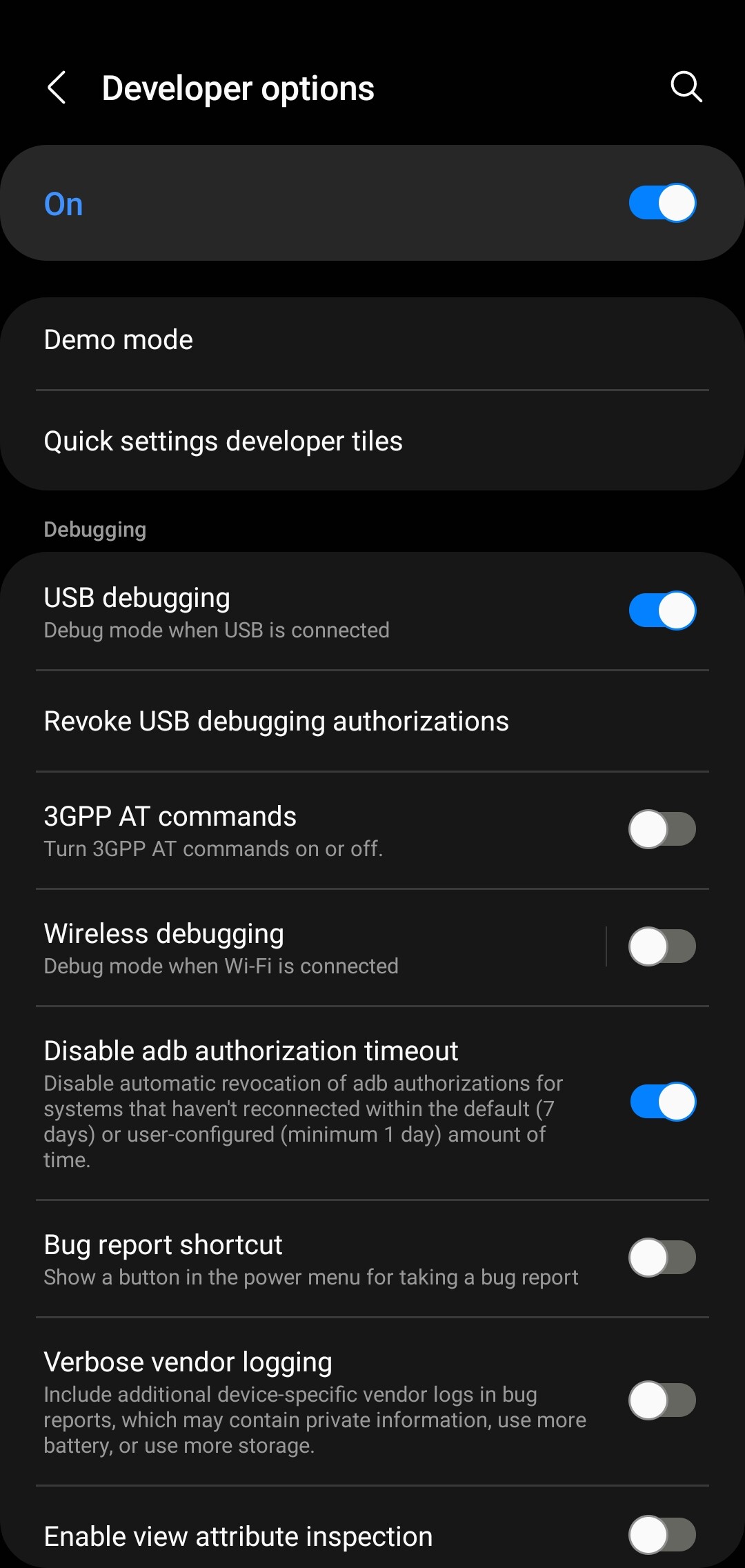Open search in Developer options
This screenshot has height=1568, width=745.
[686, 87]
